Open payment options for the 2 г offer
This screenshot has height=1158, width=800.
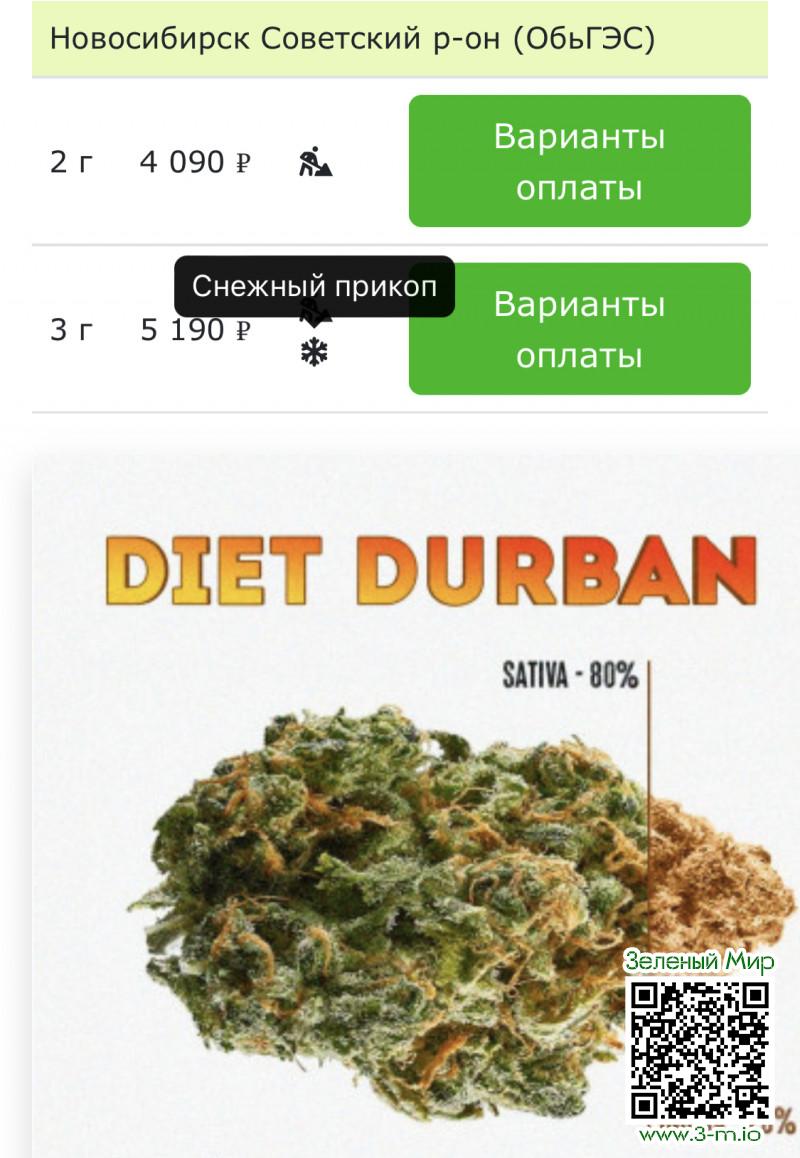[579, 161]
